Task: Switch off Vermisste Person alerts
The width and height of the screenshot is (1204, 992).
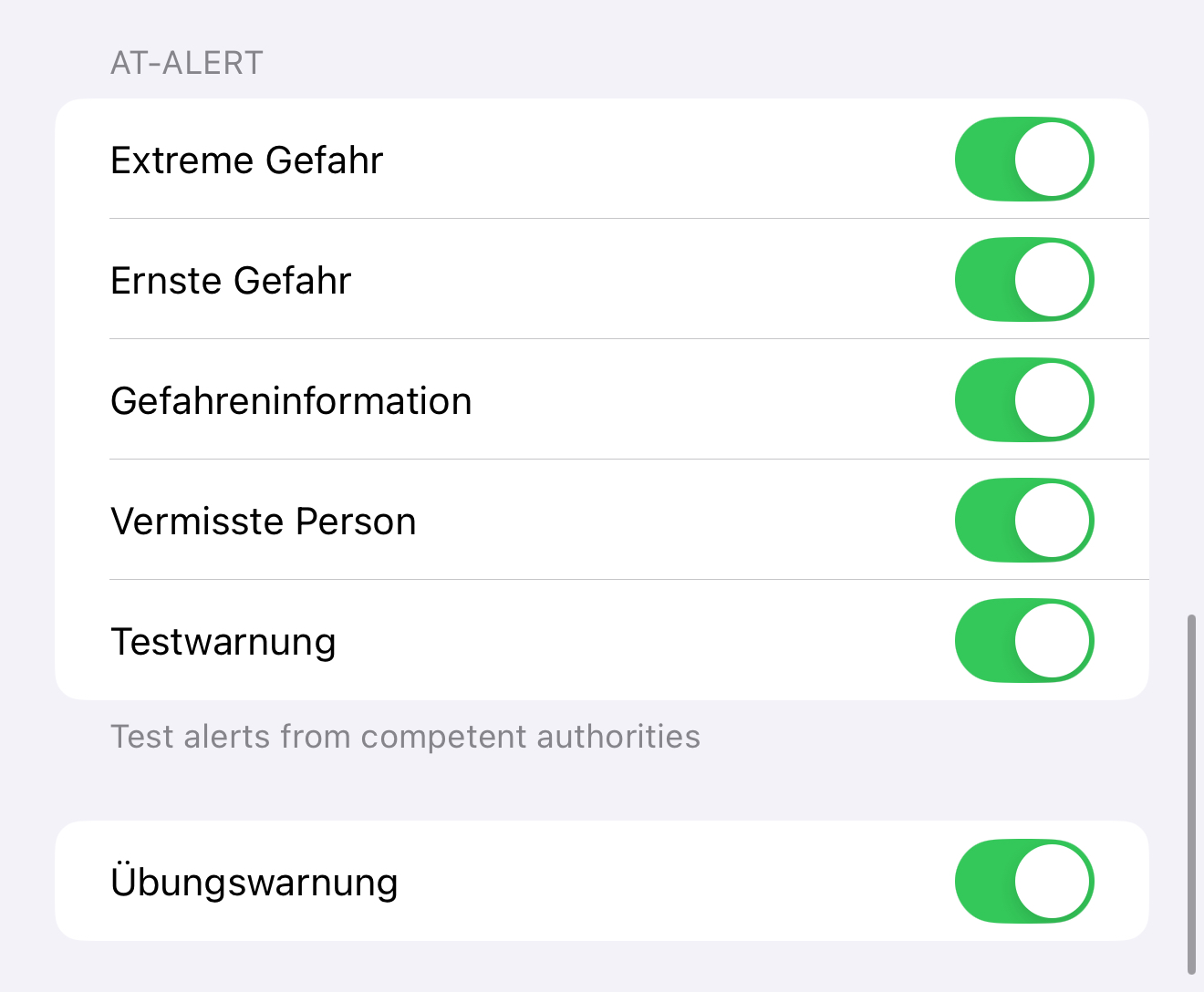Action: click(x=1023, y=521)
